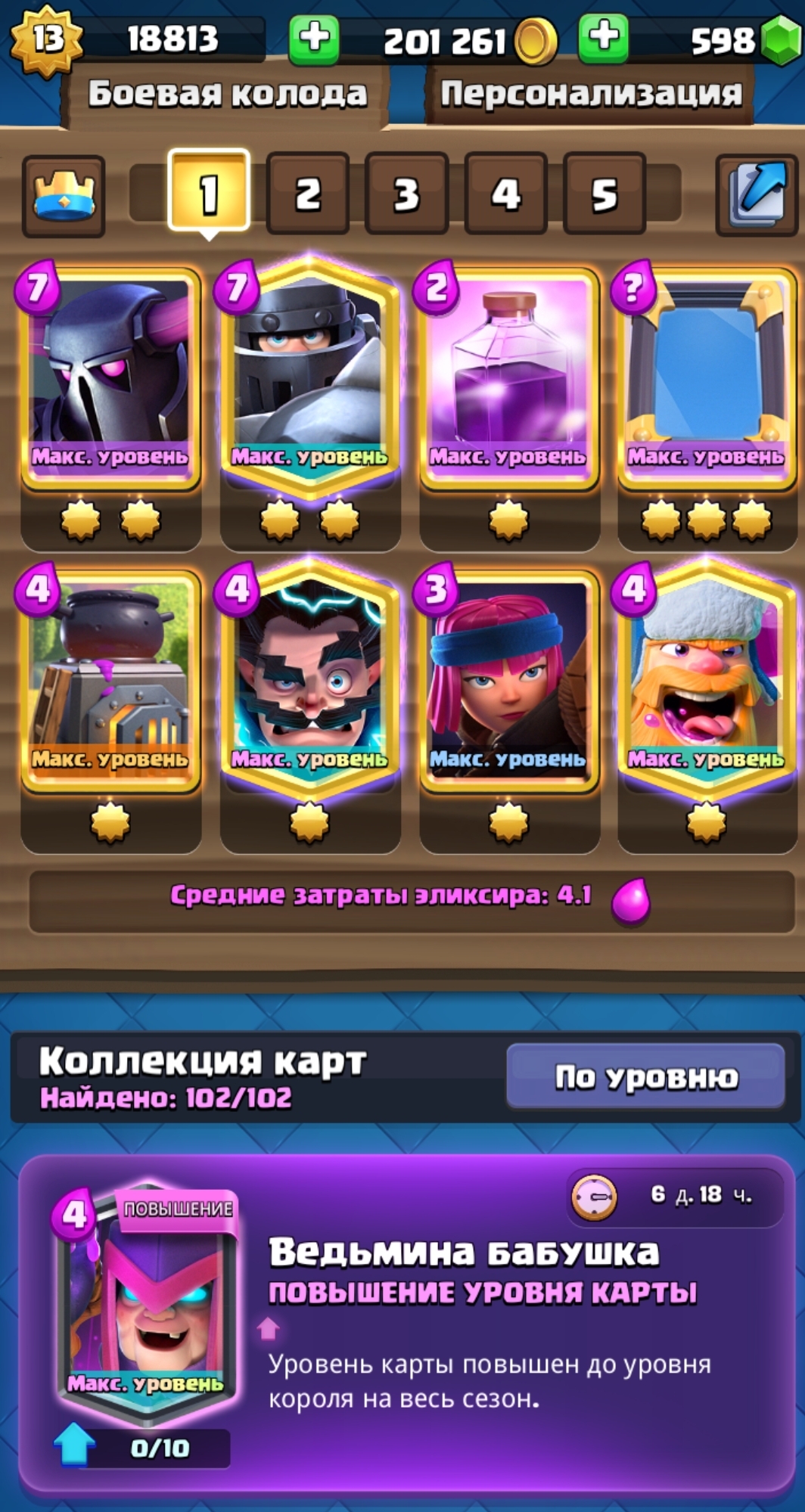Open the Боевая колода tab
Image resolution: width=805 pixels, height=1512 pixels.
[x=227, y=95]
